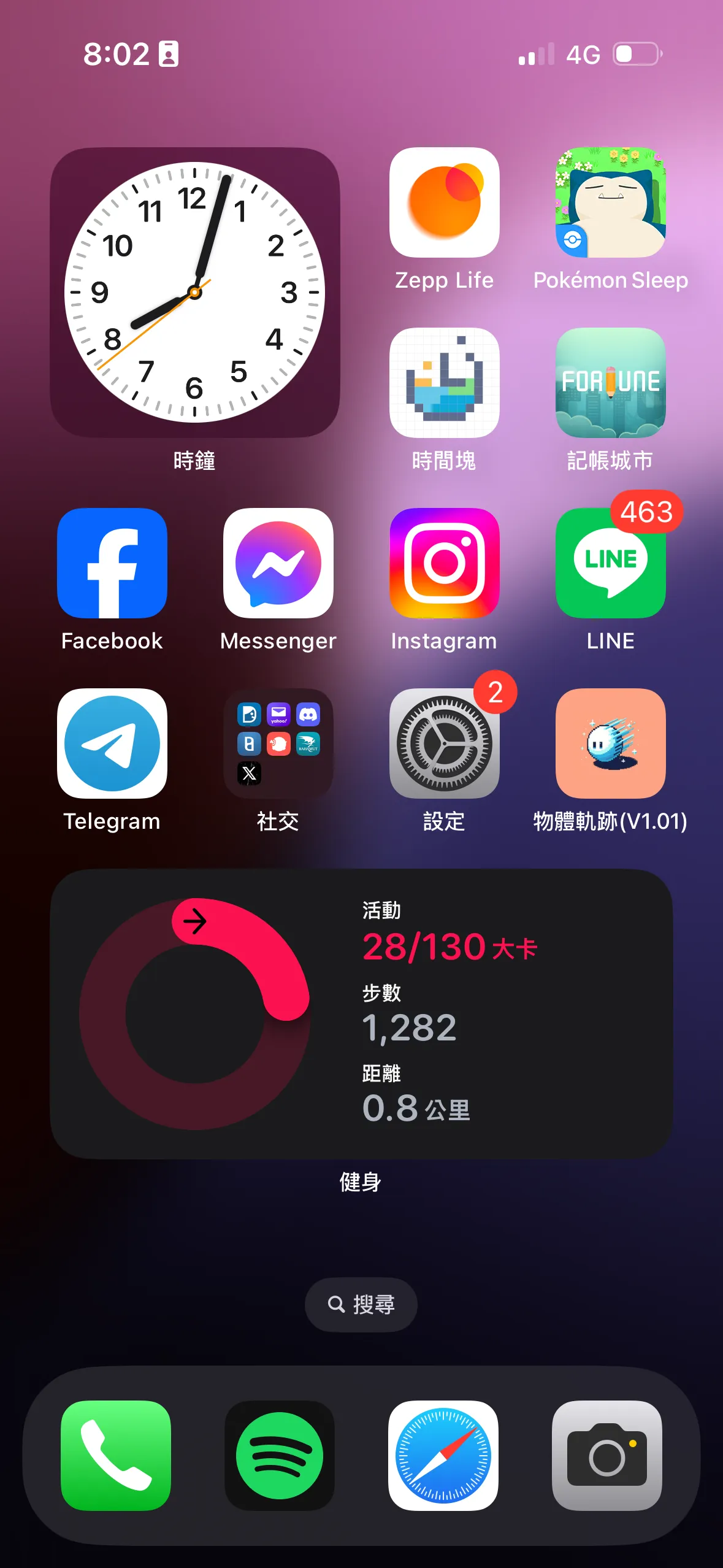Open Facebook

[x=112, y=563]
